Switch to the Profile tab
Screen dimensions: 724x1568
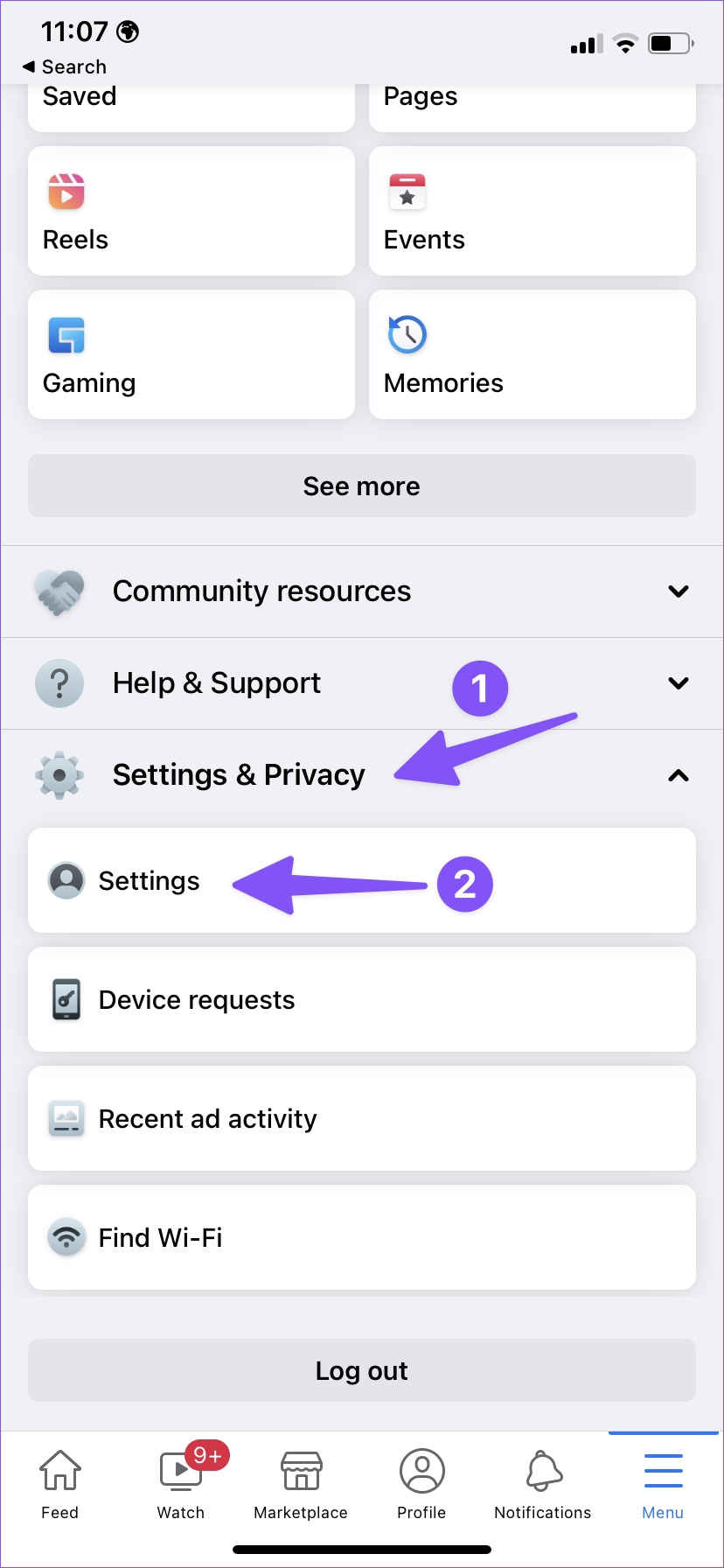421,1485
